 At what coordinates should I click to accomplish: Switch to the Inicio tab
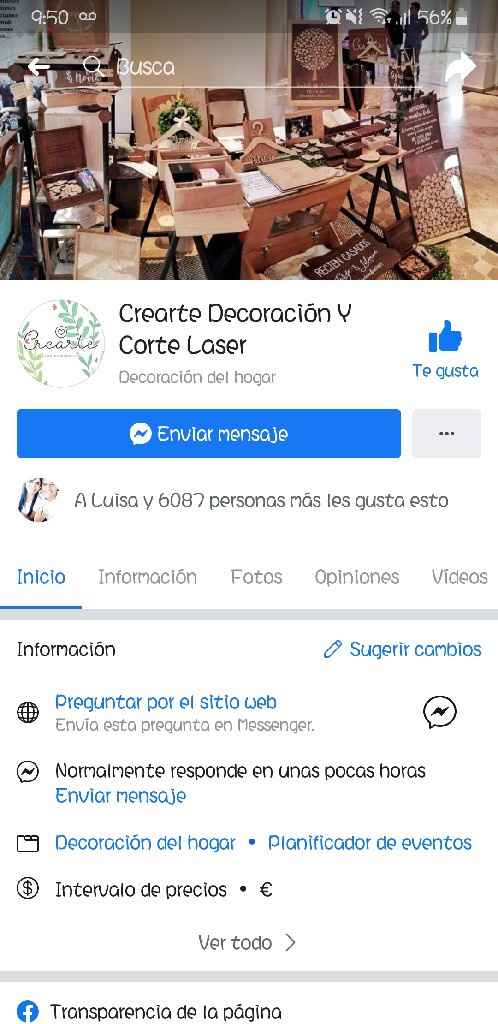click(41, 577)
